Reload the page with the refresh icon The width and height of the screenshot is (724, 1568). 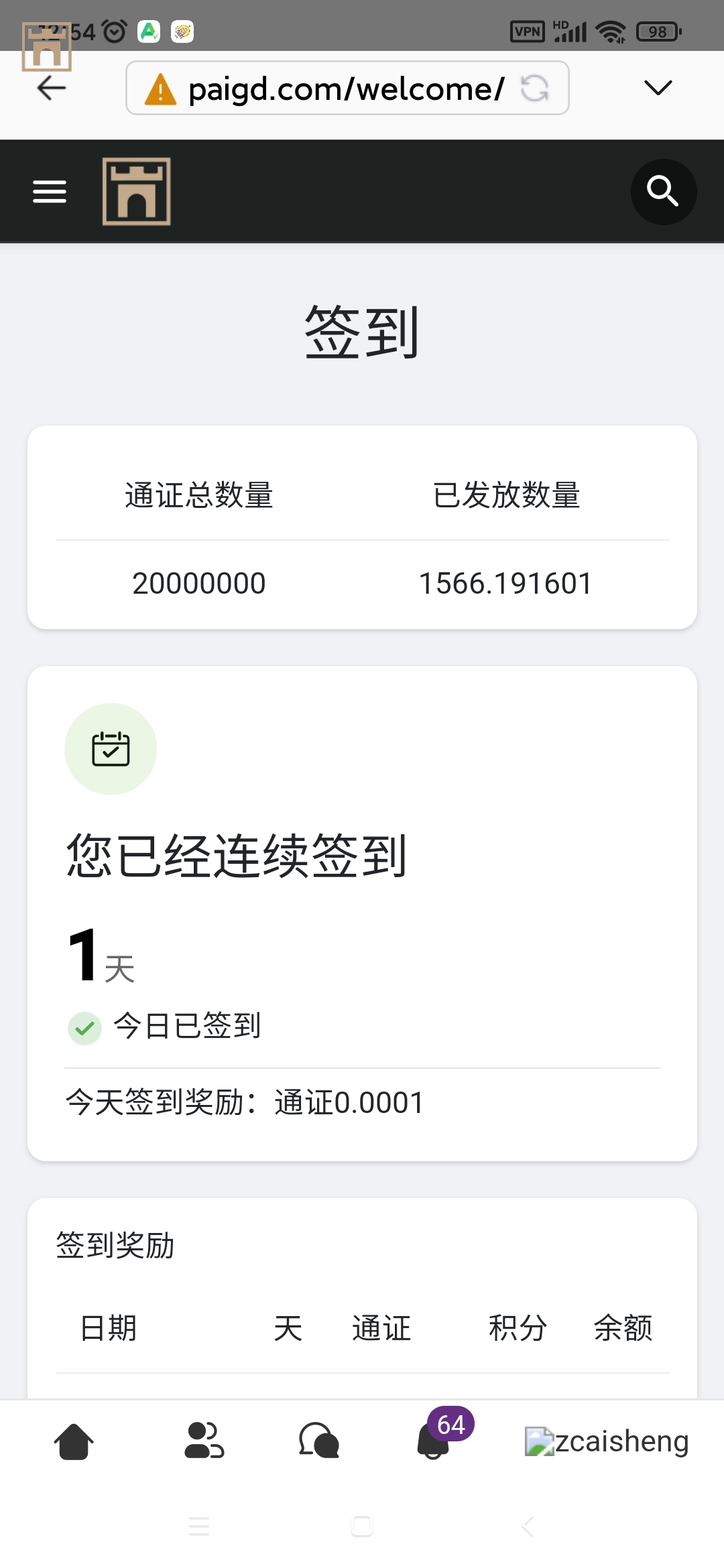(x=535, y=88)
